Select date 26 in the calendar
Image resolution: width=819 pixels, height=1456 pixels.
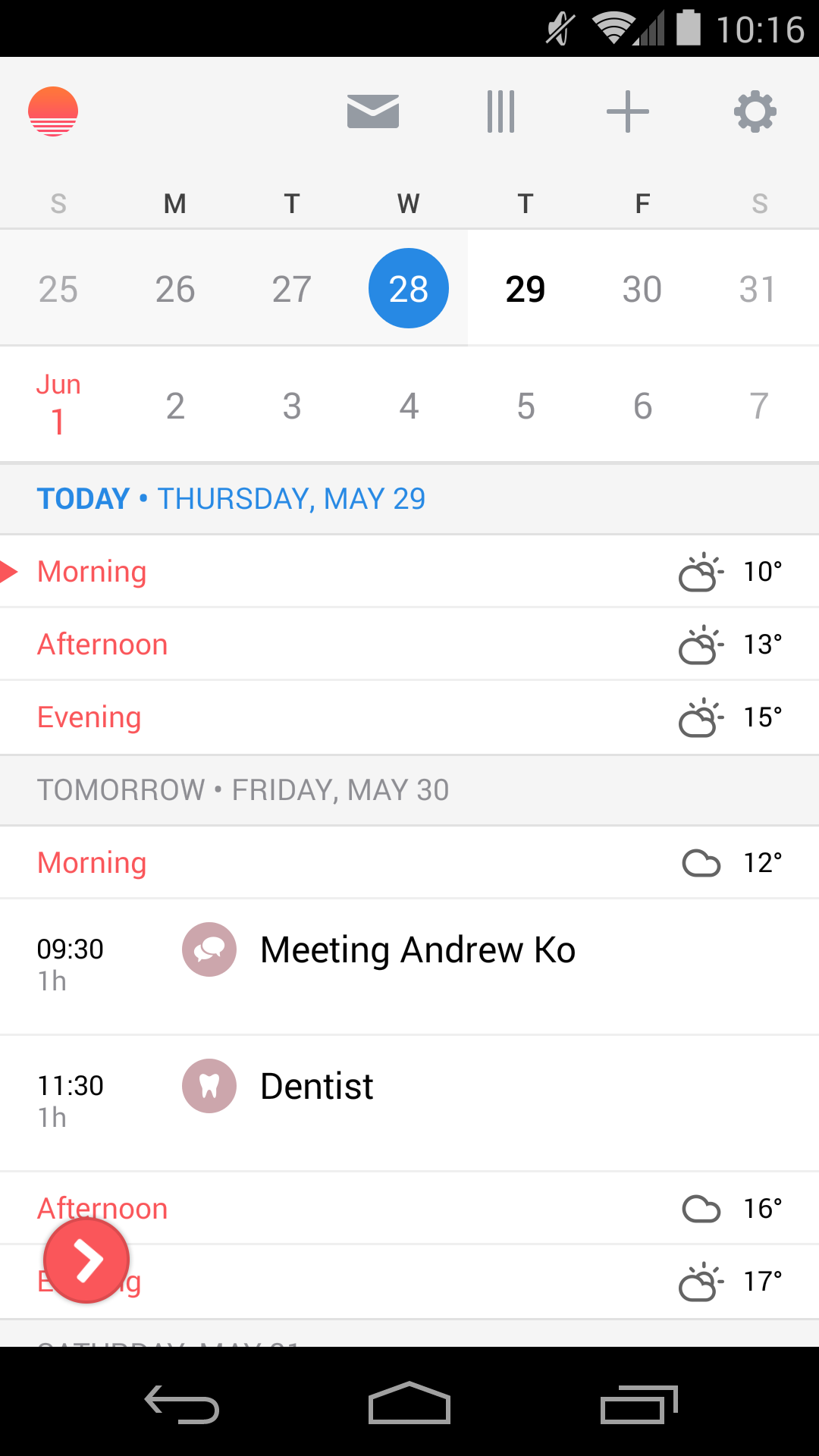(x=175, y=289)
